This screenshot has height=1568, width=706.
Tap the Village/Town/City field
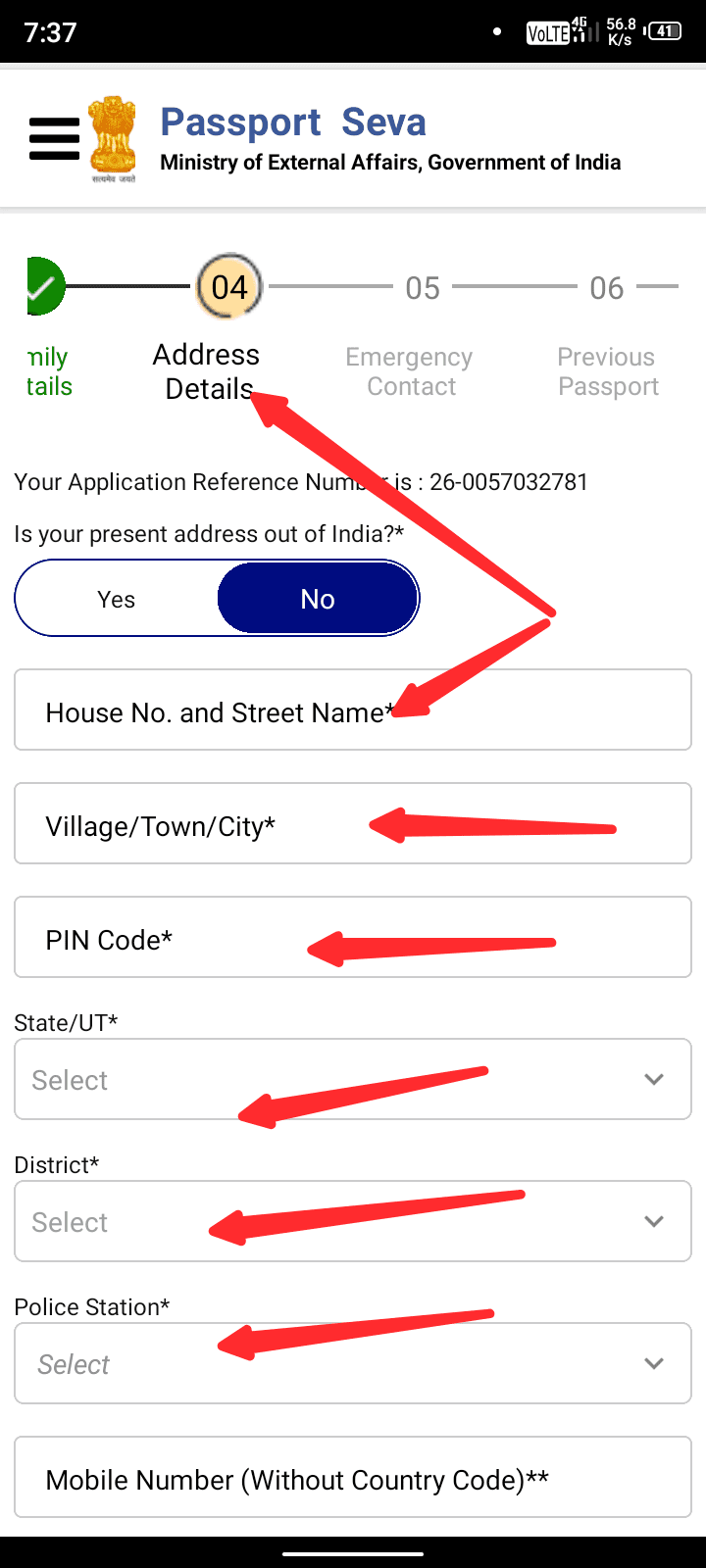coord(353,824)
